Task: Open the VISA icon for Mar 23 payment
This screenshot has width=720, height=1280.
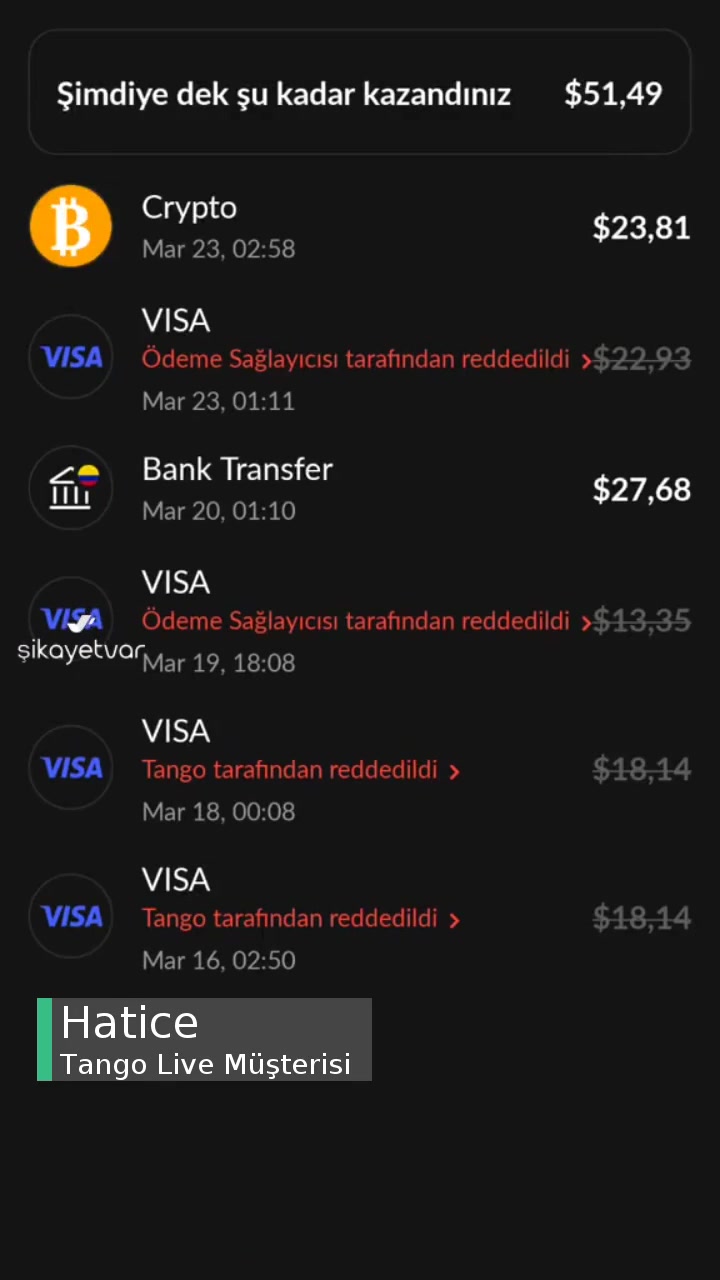Action: coord(71,357)
